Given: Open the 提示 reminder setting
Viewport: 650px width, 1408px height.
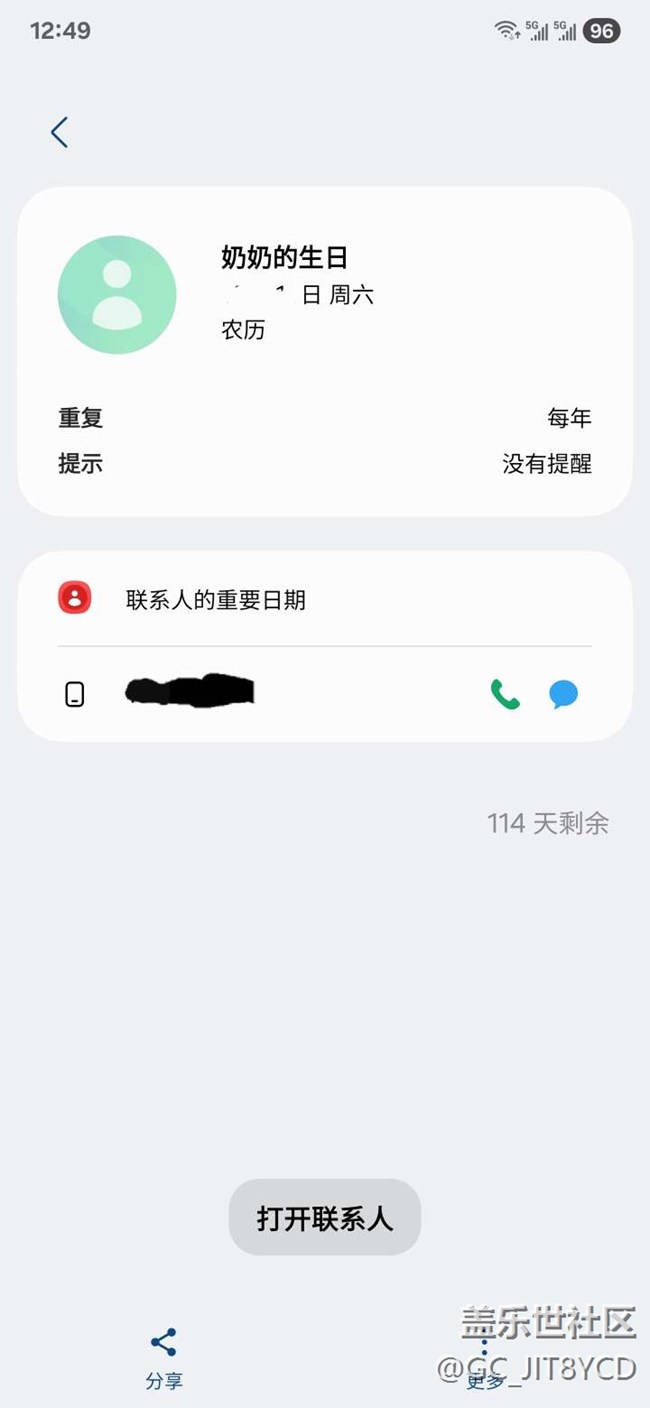Looking at the screenshot, I should coord(325,464).
